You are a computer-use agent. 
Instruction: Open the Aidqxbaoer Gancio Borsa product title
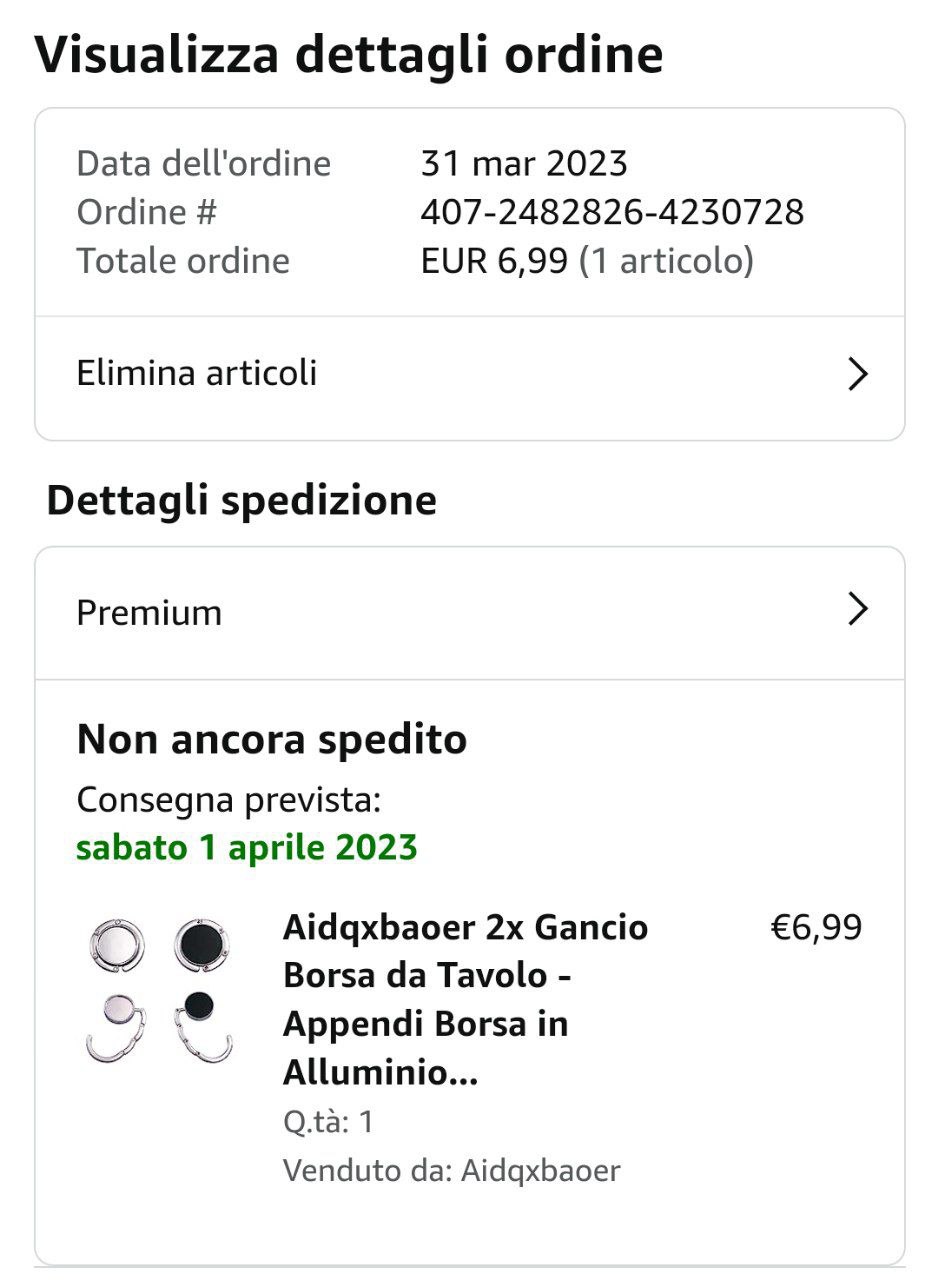pyautogui.click(x=466, y=1000)
